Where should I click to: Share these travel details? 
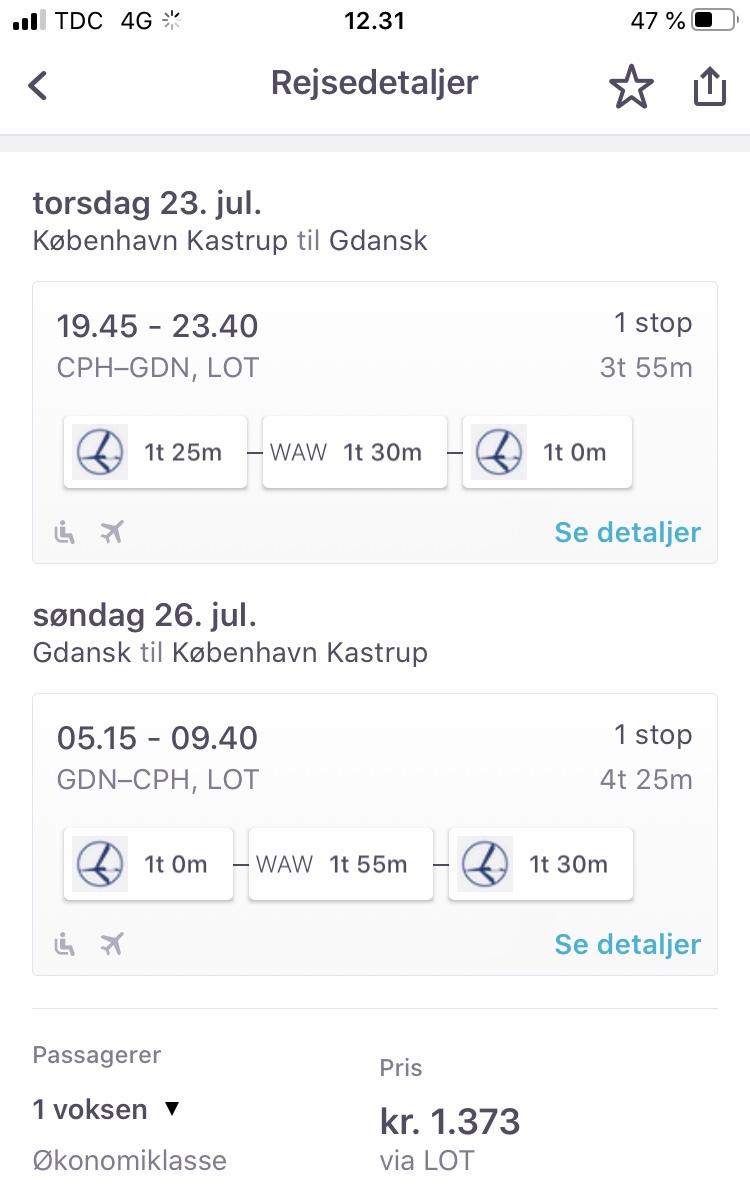(709, 87)
